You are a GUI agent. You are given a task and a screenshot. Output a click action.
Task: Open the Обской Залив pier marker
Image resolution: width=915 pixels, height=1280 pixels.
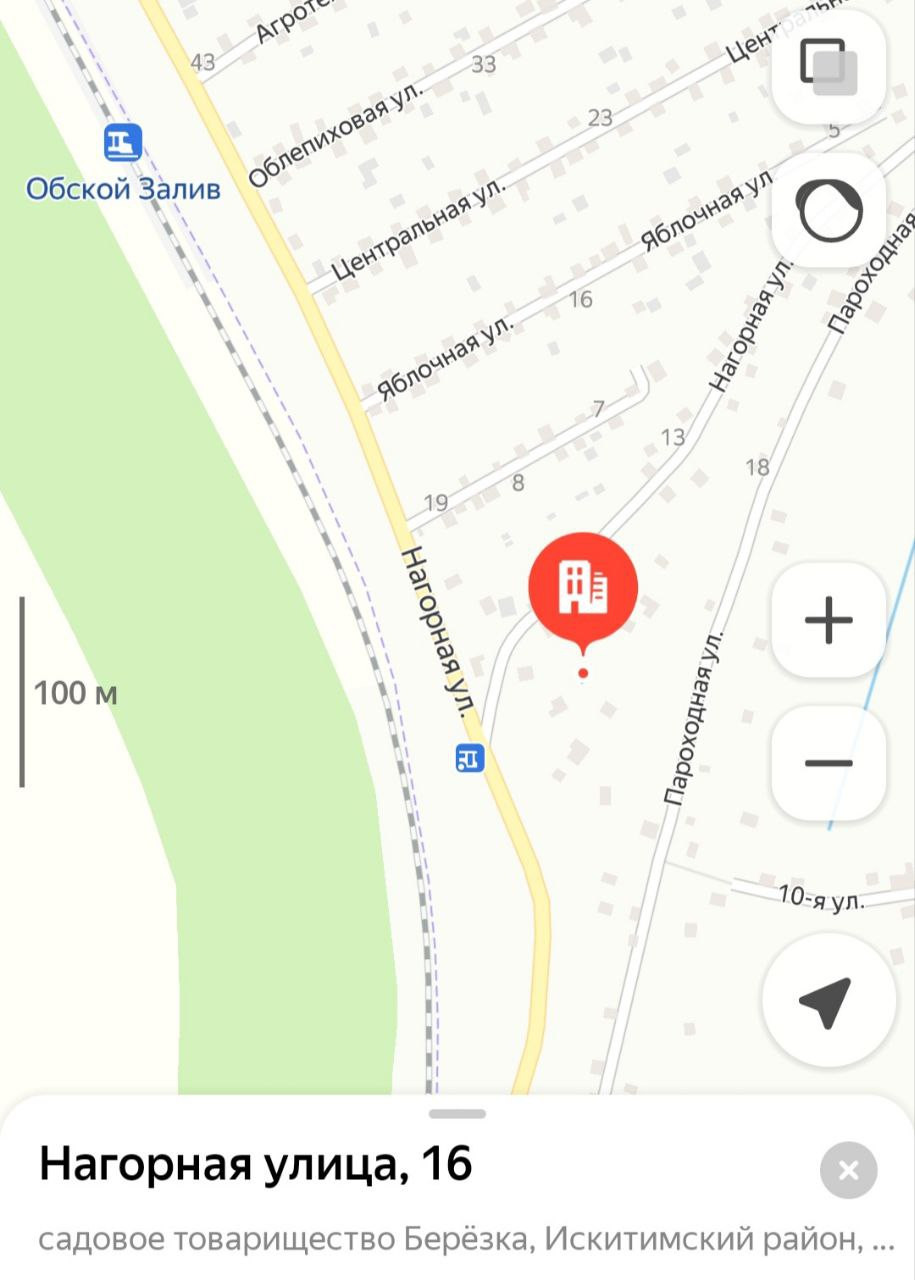tap(123, 143)
